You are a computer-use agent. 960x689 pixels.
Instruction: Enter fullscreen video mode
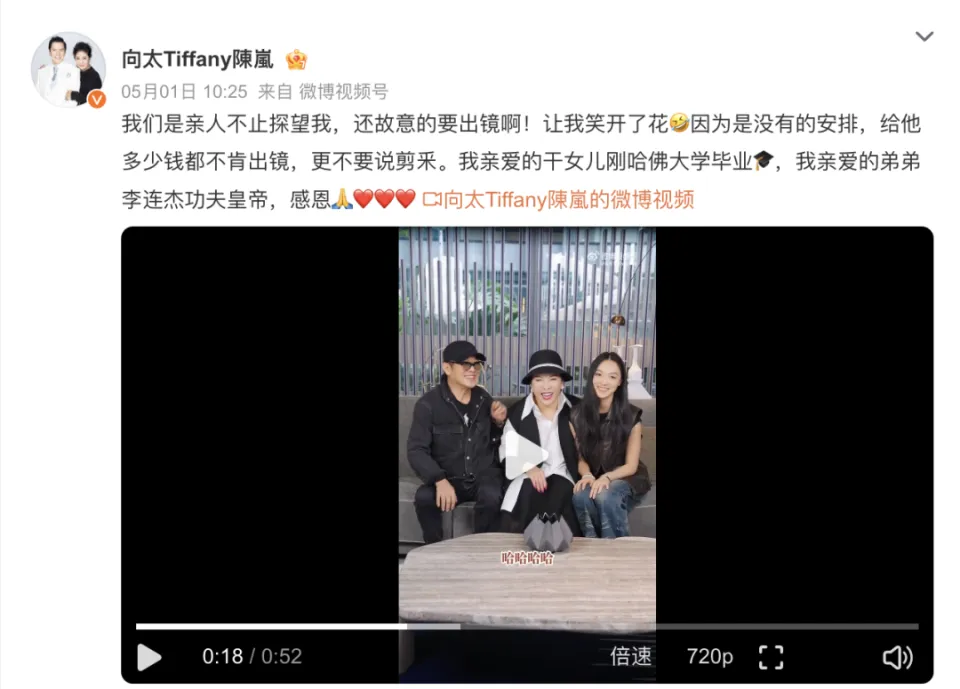click(x=770, y=656)
